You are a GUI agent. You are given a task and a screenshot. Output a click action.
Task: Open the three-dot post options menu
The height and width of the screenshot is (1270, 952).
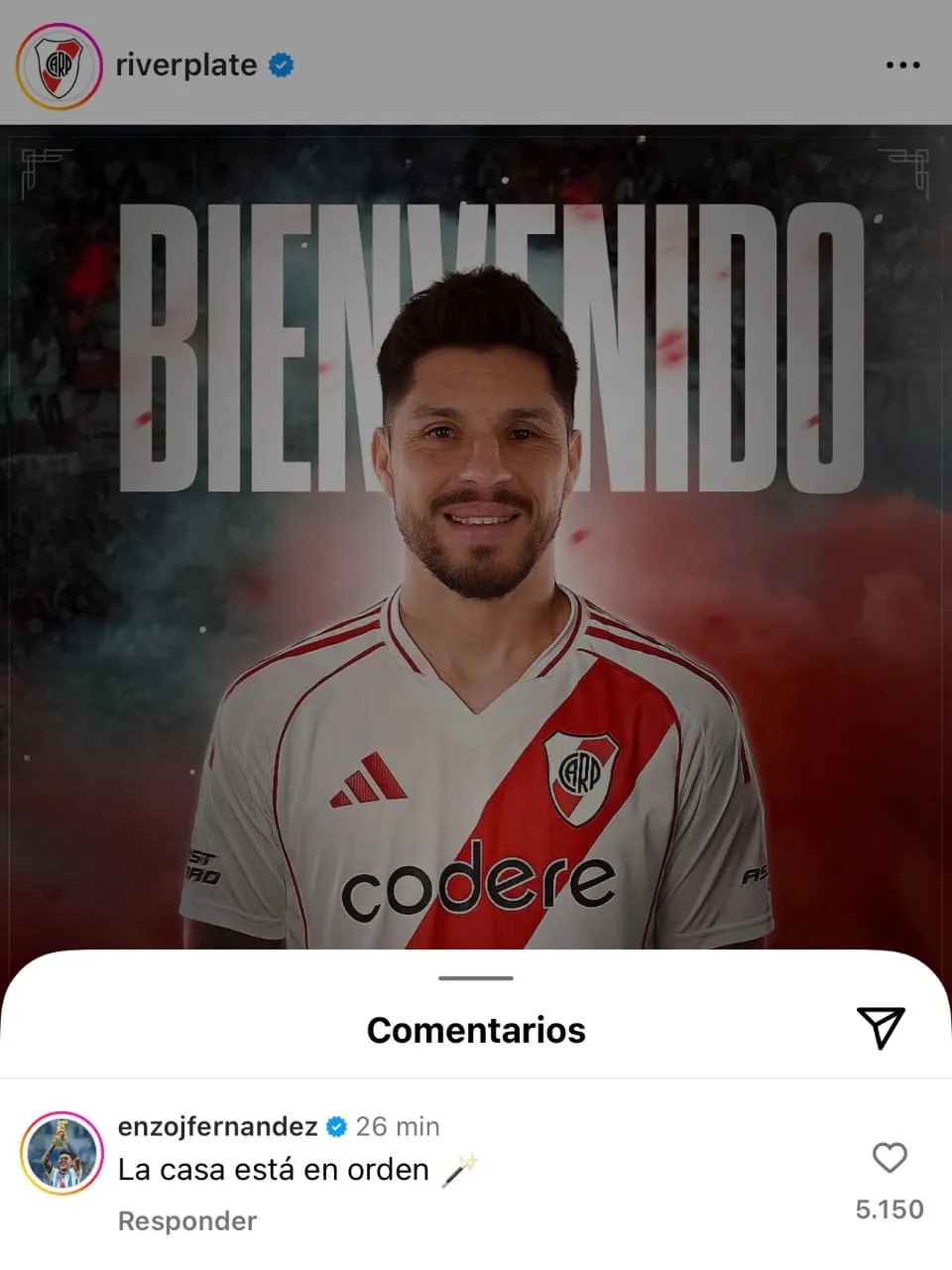(902, 65)
